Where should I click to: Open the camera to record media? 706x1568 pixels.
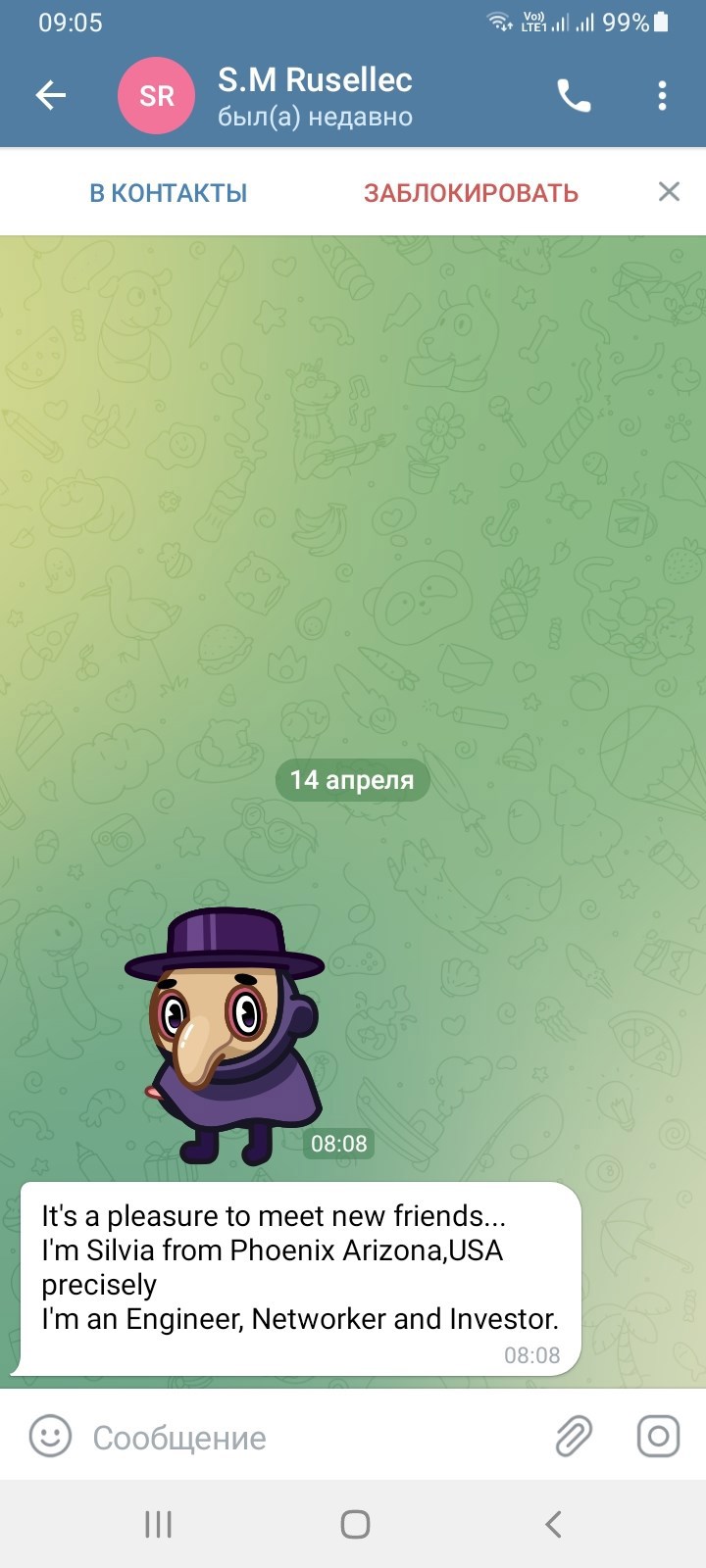click(x=658, y=1437)
